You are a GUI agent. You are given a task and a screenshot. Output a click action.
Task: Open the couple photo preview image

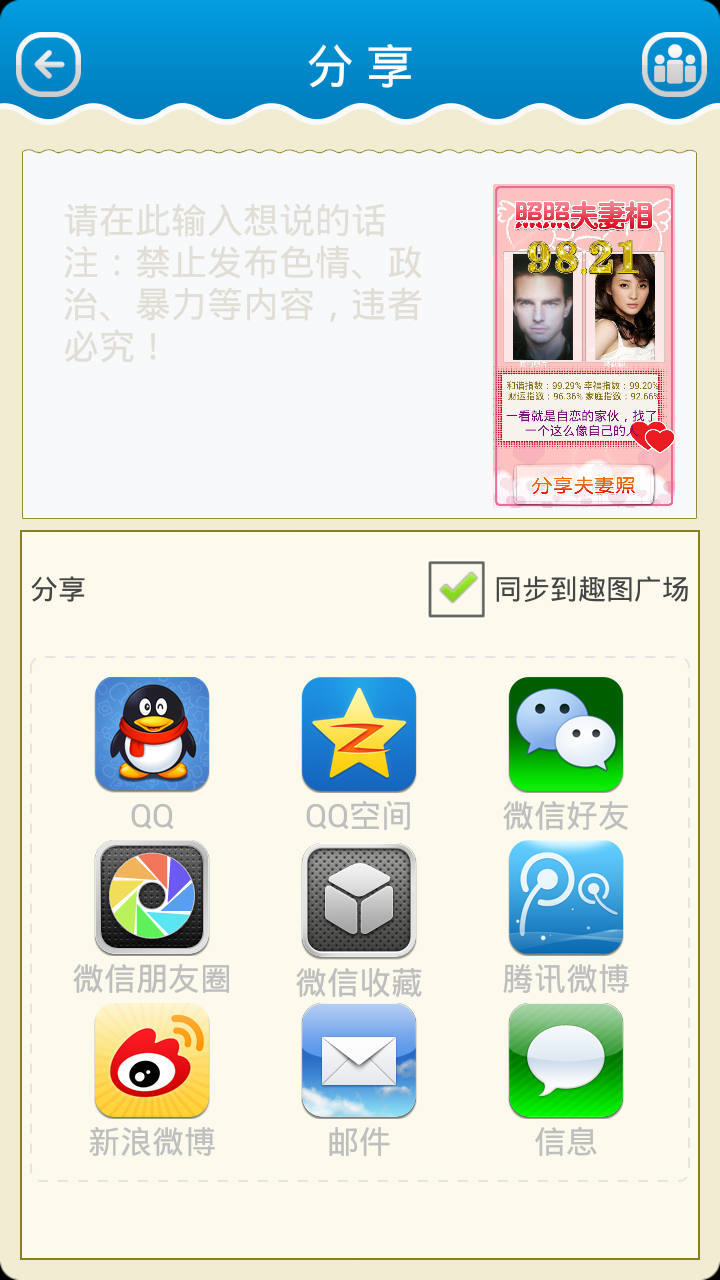584,345
